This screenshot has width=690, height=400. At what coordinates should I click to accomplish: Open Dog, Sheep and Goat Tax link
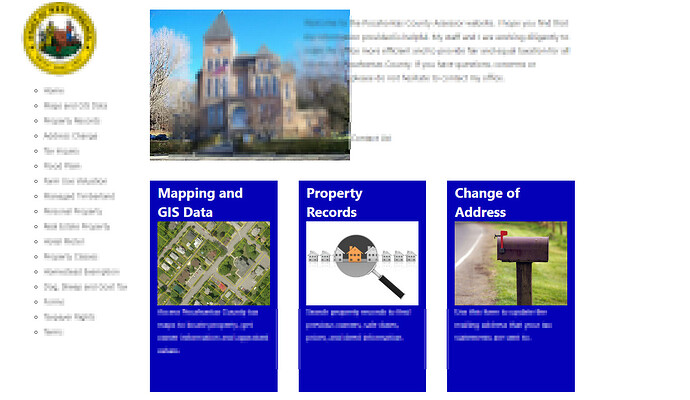tap(85, 286)
